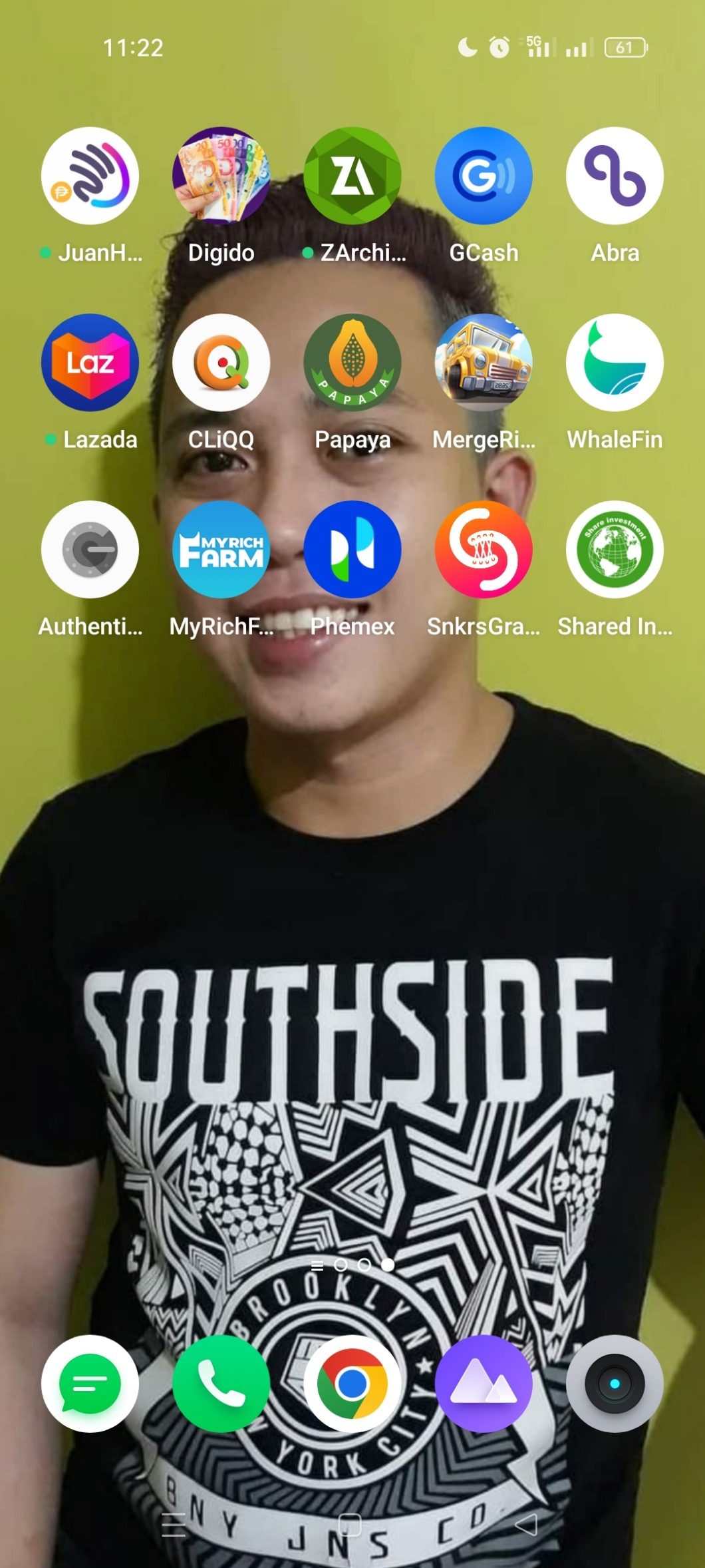This screenshot has width=705, height=1568.
Task: Open the Phemex app
Action: pos(352,550)
